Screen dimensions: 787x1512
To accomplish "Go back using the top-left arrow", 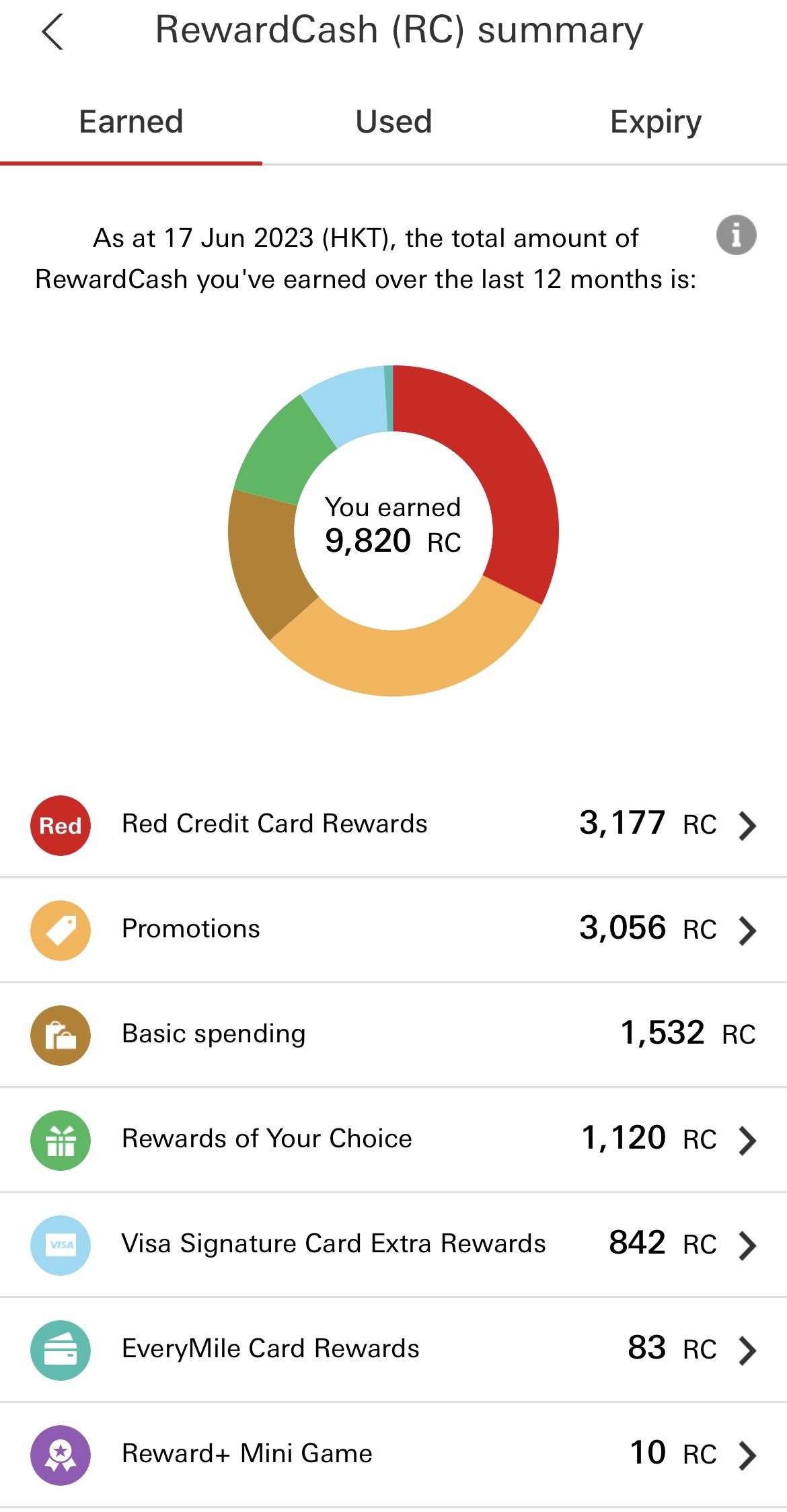I will [x=52, y=32].
